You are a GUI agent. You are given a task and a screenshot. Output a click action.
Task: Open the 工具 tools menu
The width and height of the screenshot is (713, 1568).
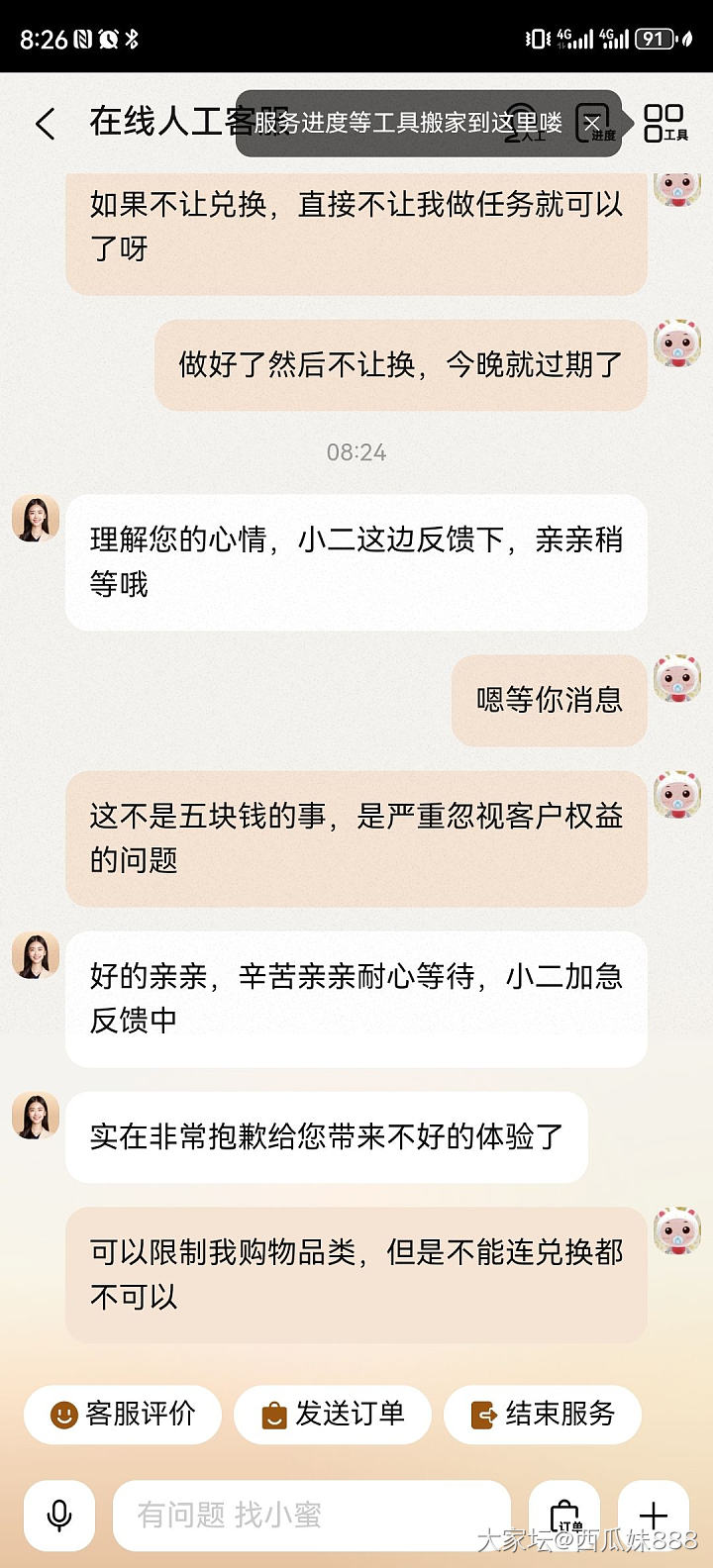coord(664,124)
